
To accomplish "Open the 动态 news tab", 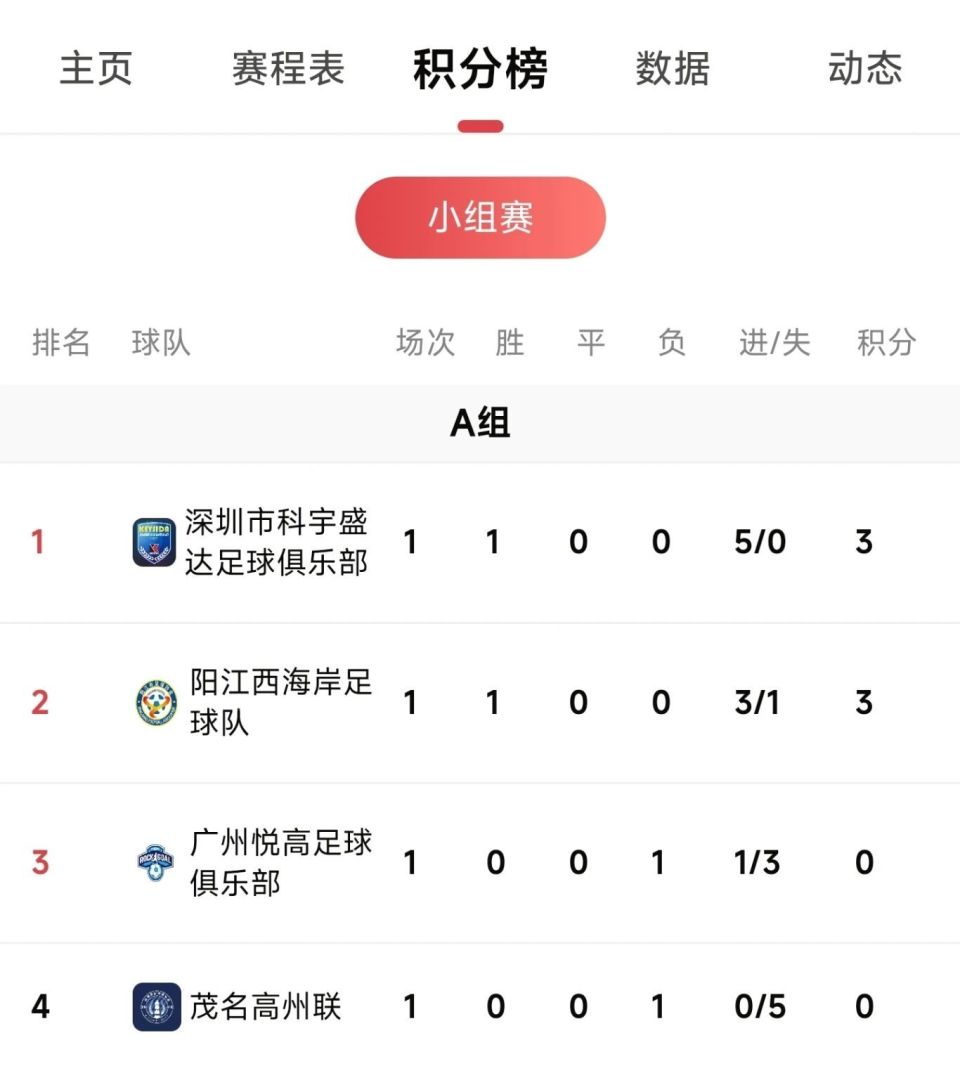I will point(864,70).
